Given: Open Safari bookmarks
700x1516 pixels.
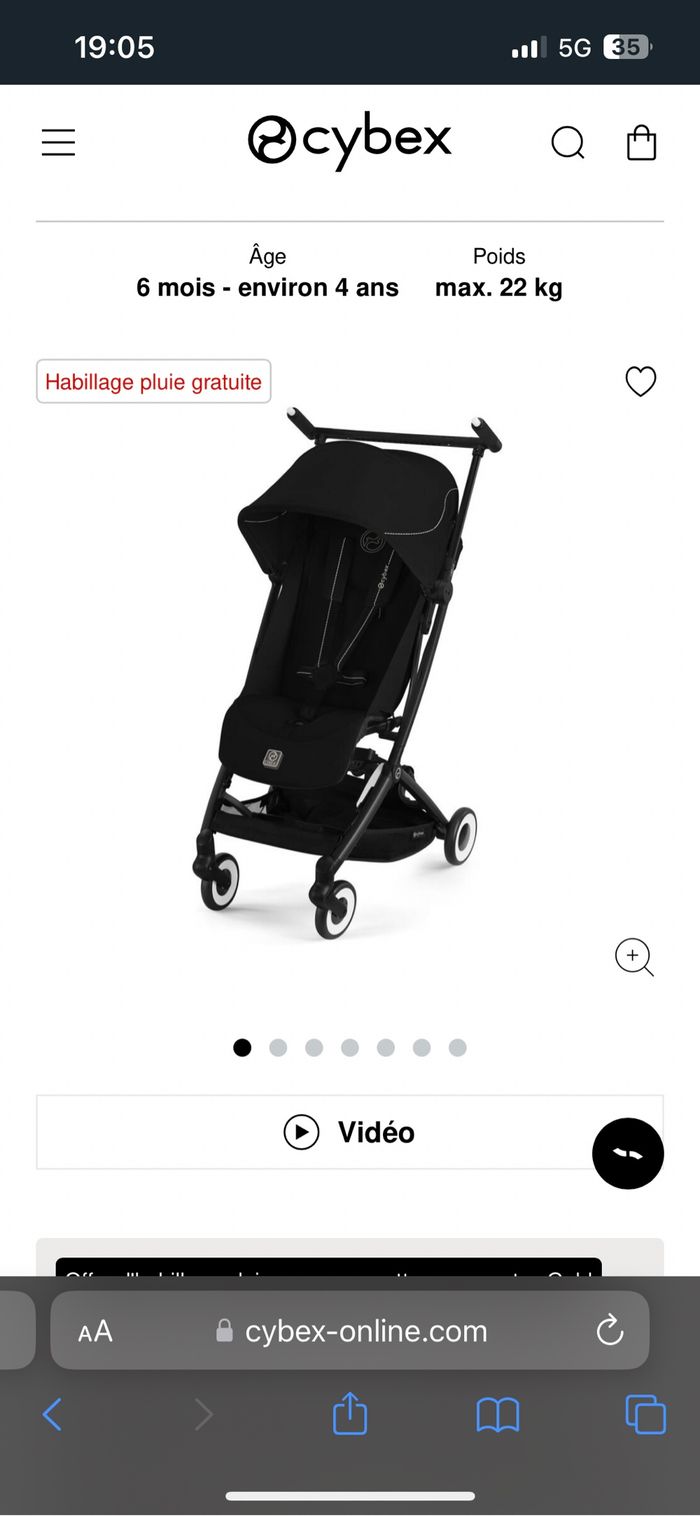Looking at the screenshot, I should coord(497,1414).
